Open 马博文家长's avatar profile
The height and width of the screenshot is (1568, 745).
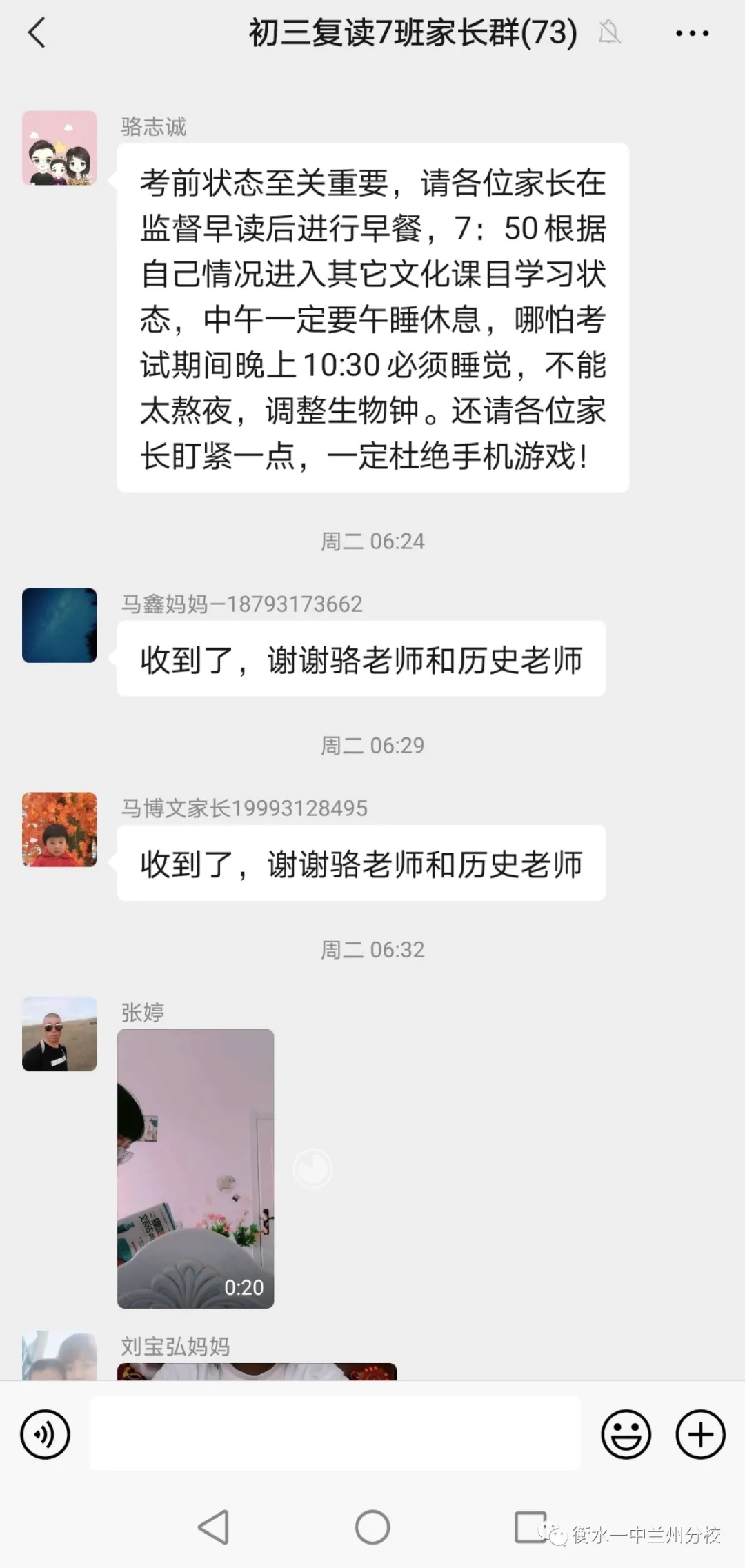[x=59, y=830]
